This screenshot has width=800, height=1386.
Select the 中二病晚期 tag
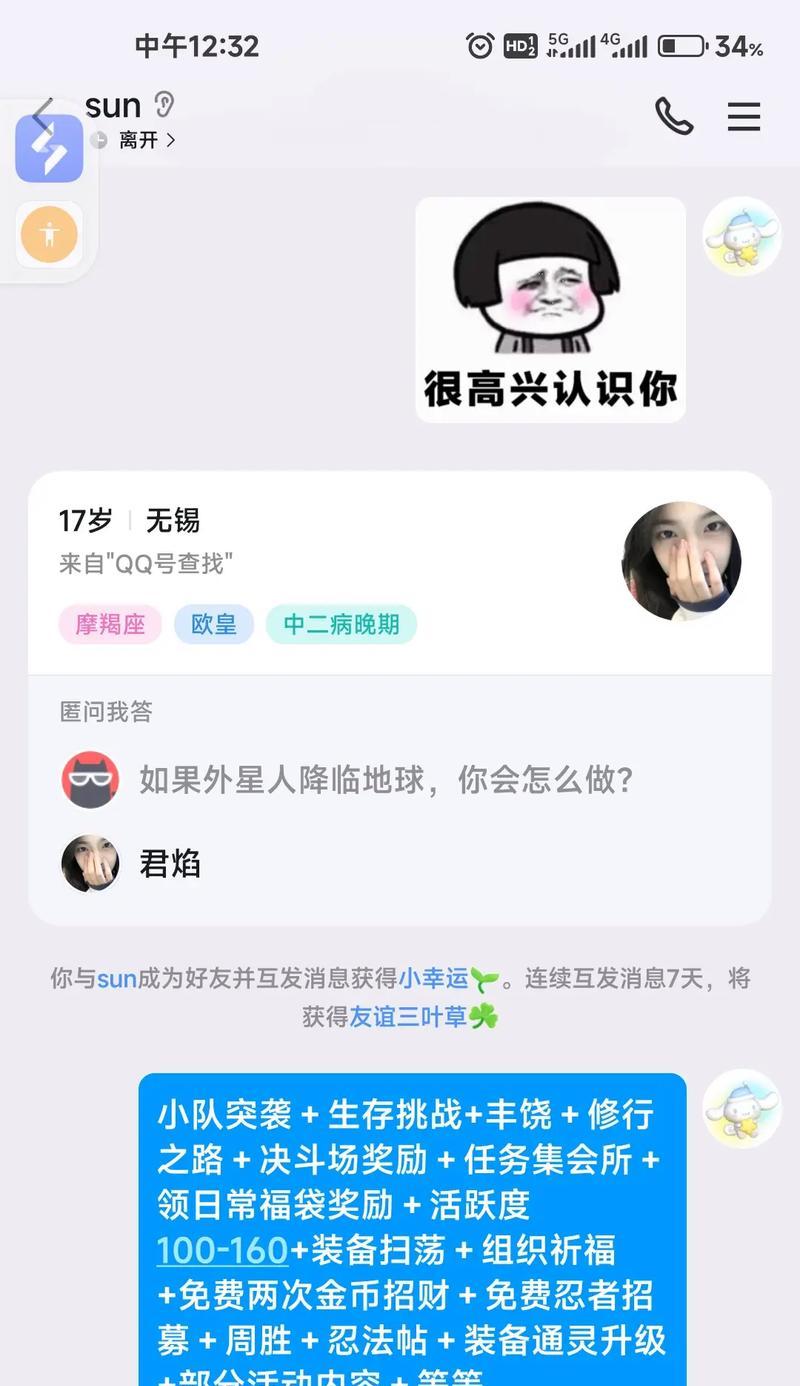click(x=341, y=624)
